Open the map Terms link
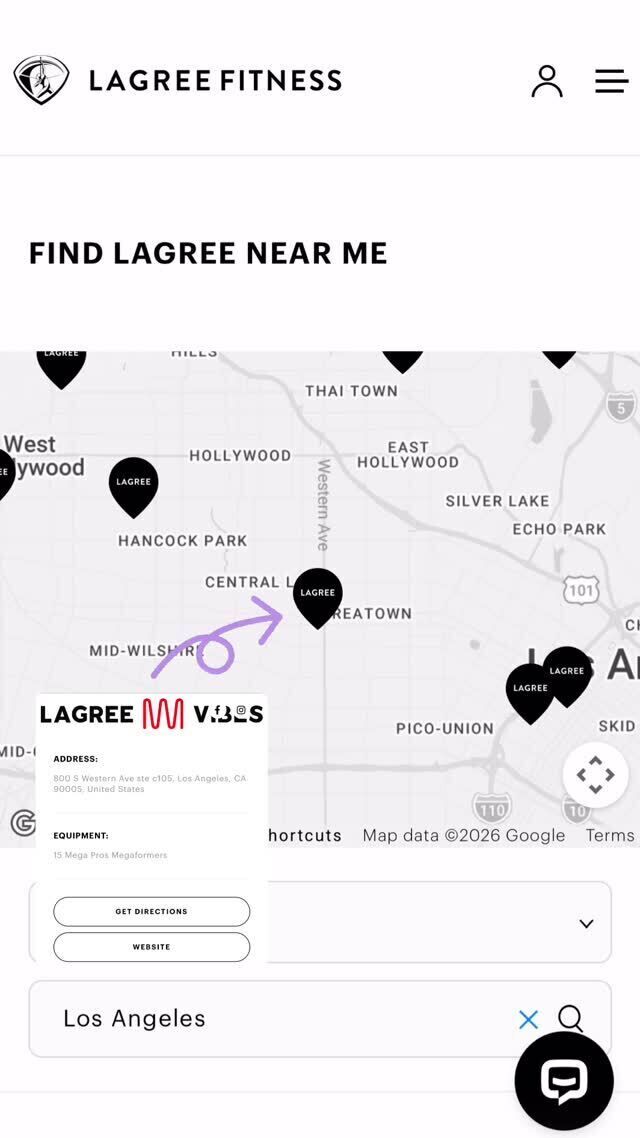640x1138 pixels. tap(609, 835)
